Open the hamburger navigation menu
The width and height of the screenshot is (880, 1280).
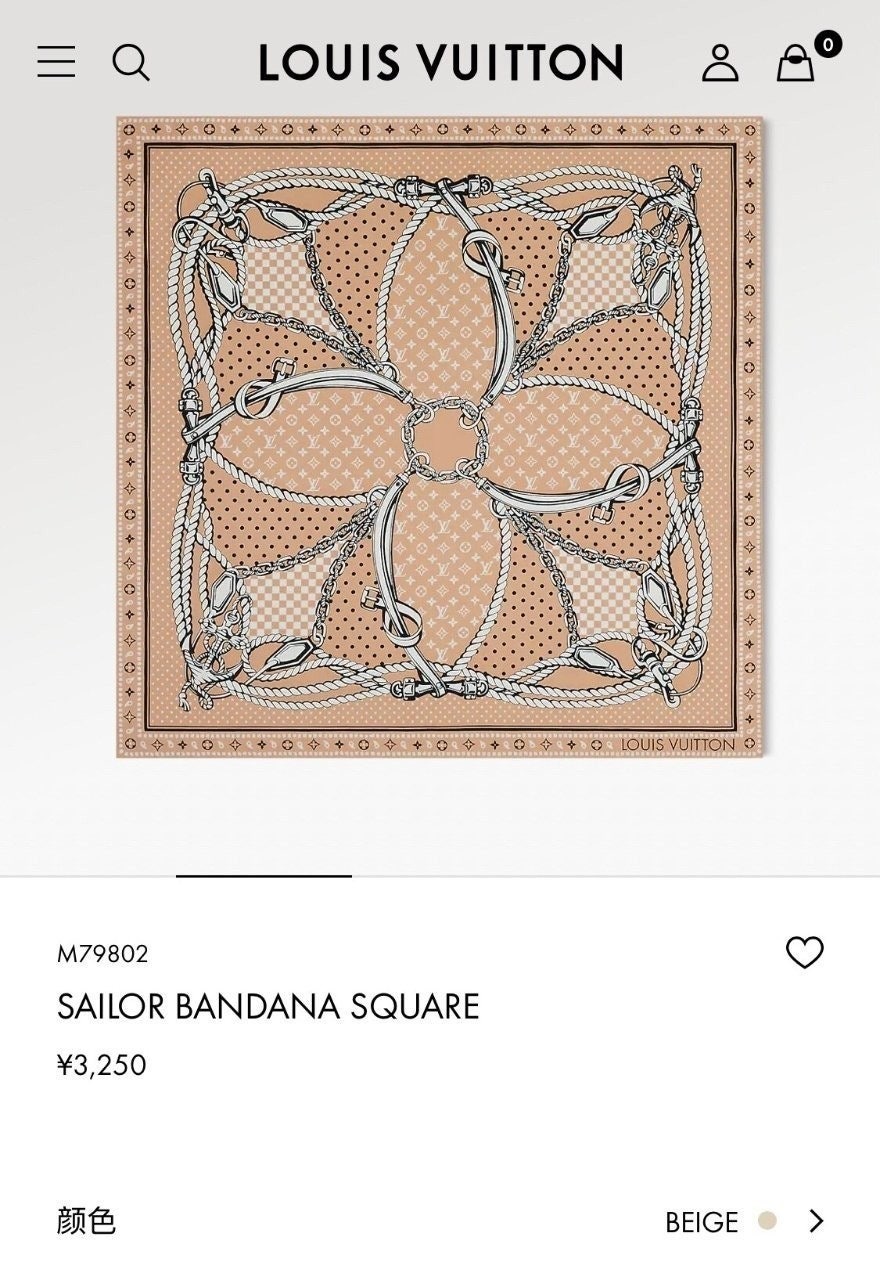(x=56, y=62)
